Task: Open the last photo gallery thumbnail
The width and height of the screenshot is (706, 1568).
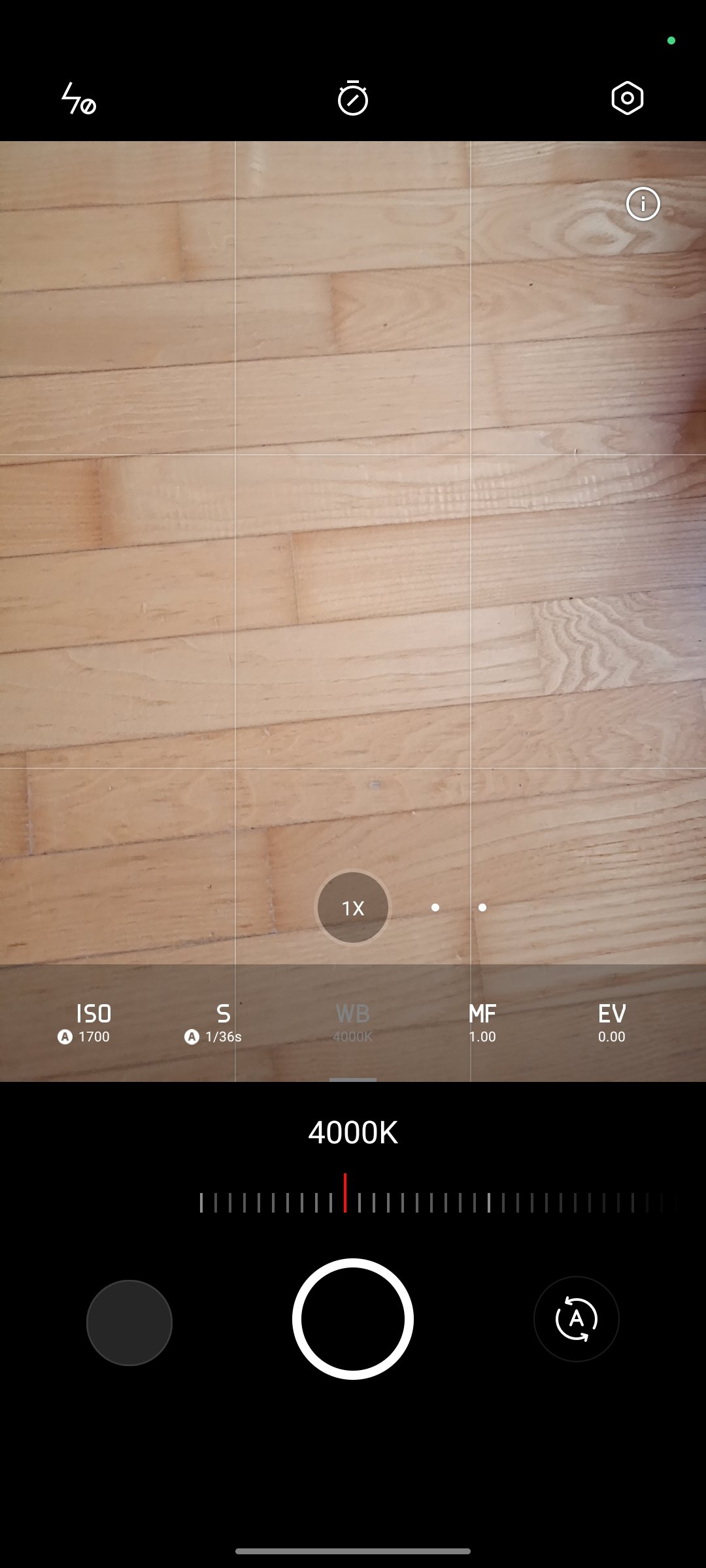Action: point(129,1322)
